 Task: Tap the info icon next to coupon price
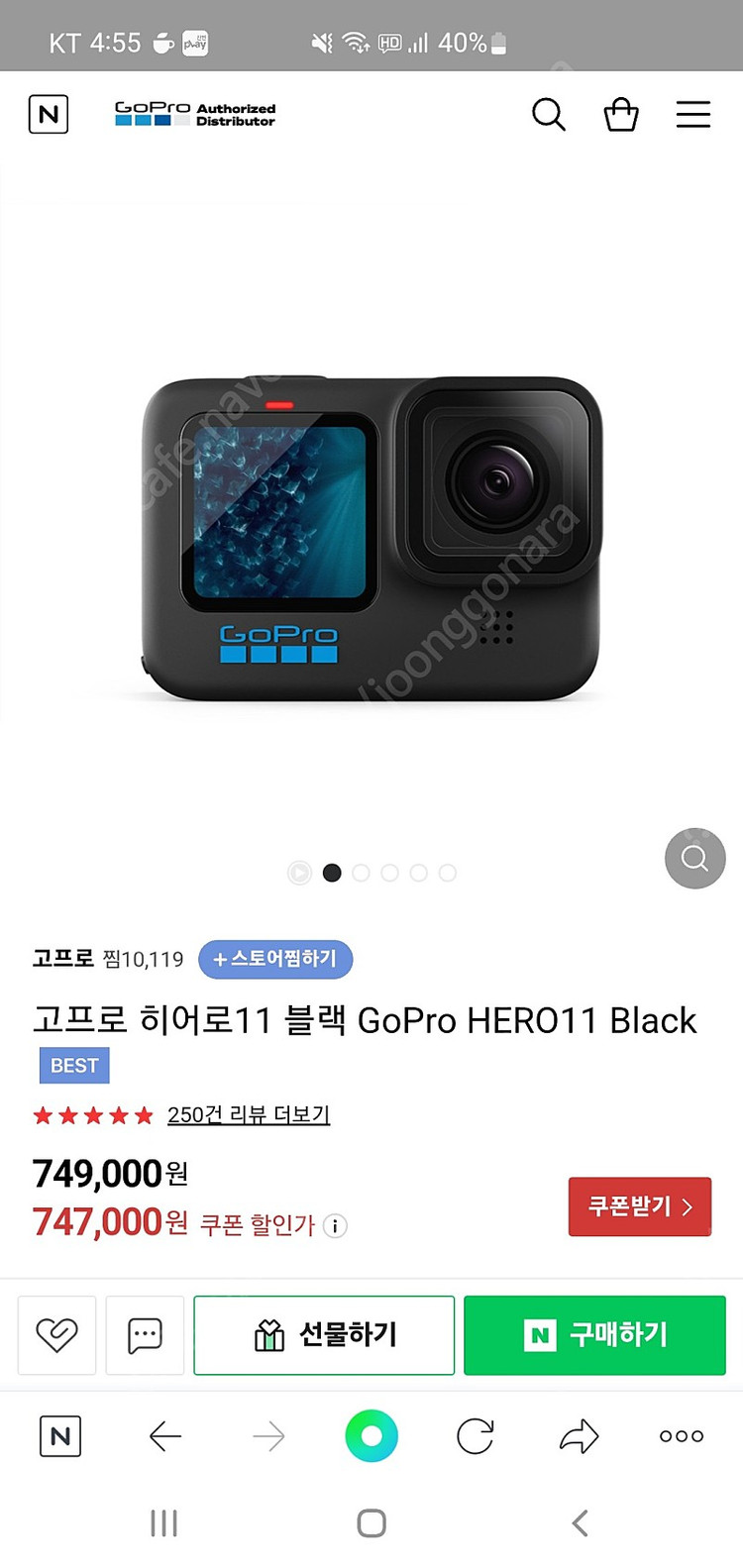pos(335,1226)
